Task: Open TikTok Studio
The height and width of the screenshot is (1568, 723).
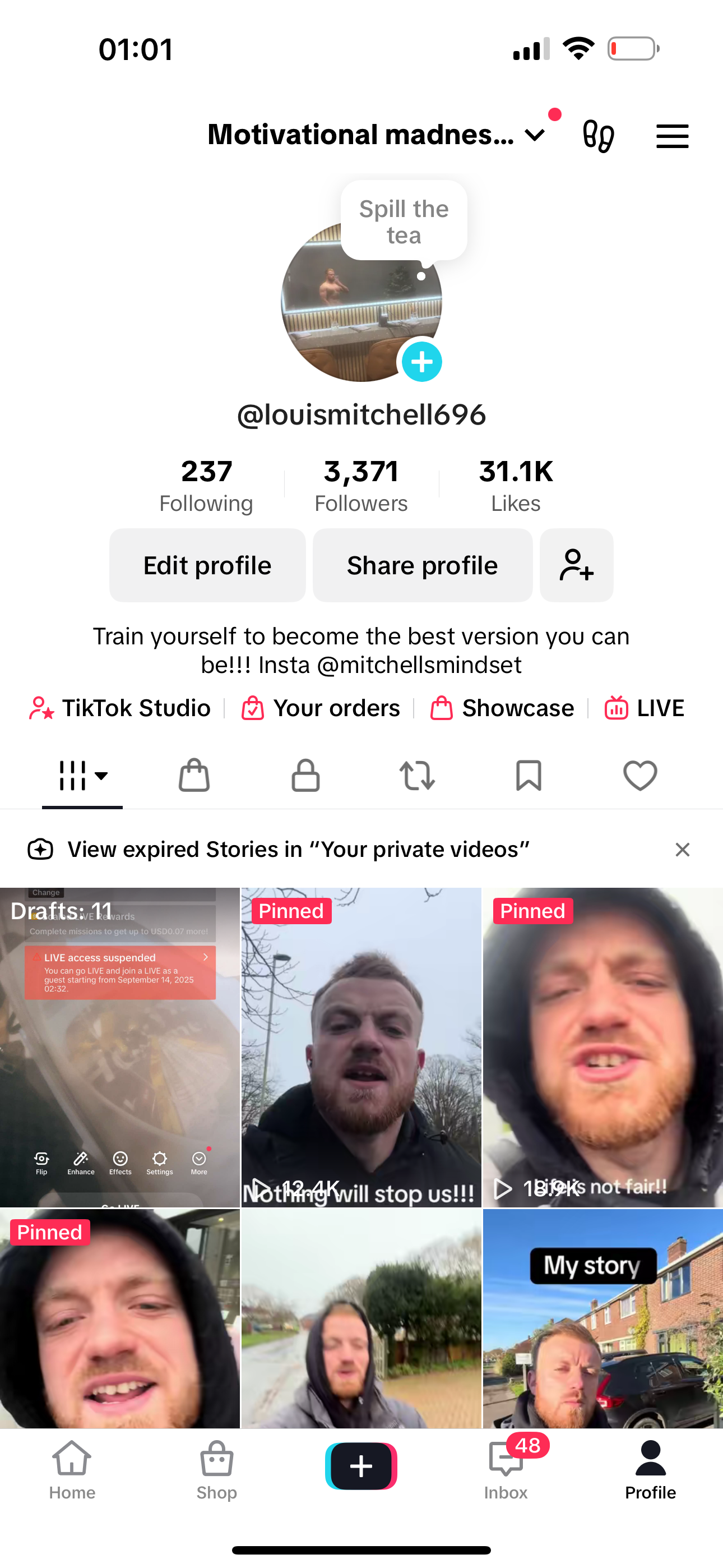Action: tap(120, 708)
